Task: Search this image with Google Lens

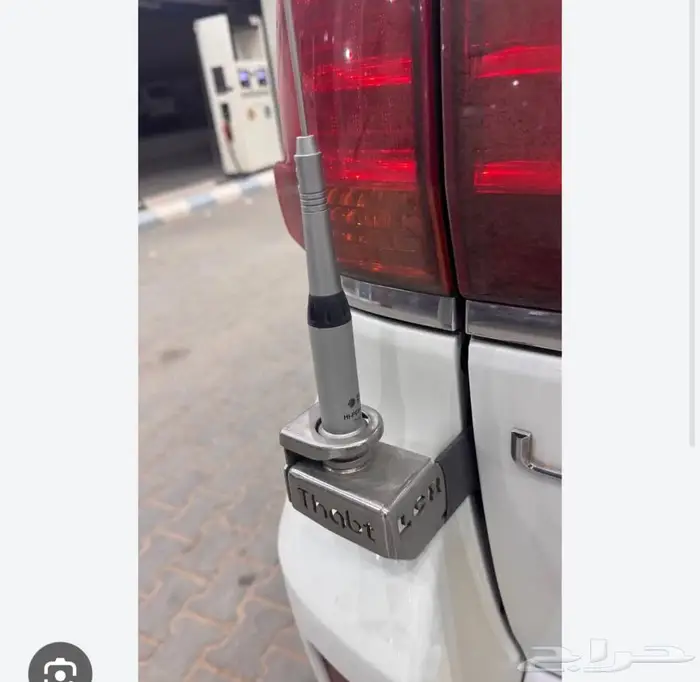Action: (60, 668)
